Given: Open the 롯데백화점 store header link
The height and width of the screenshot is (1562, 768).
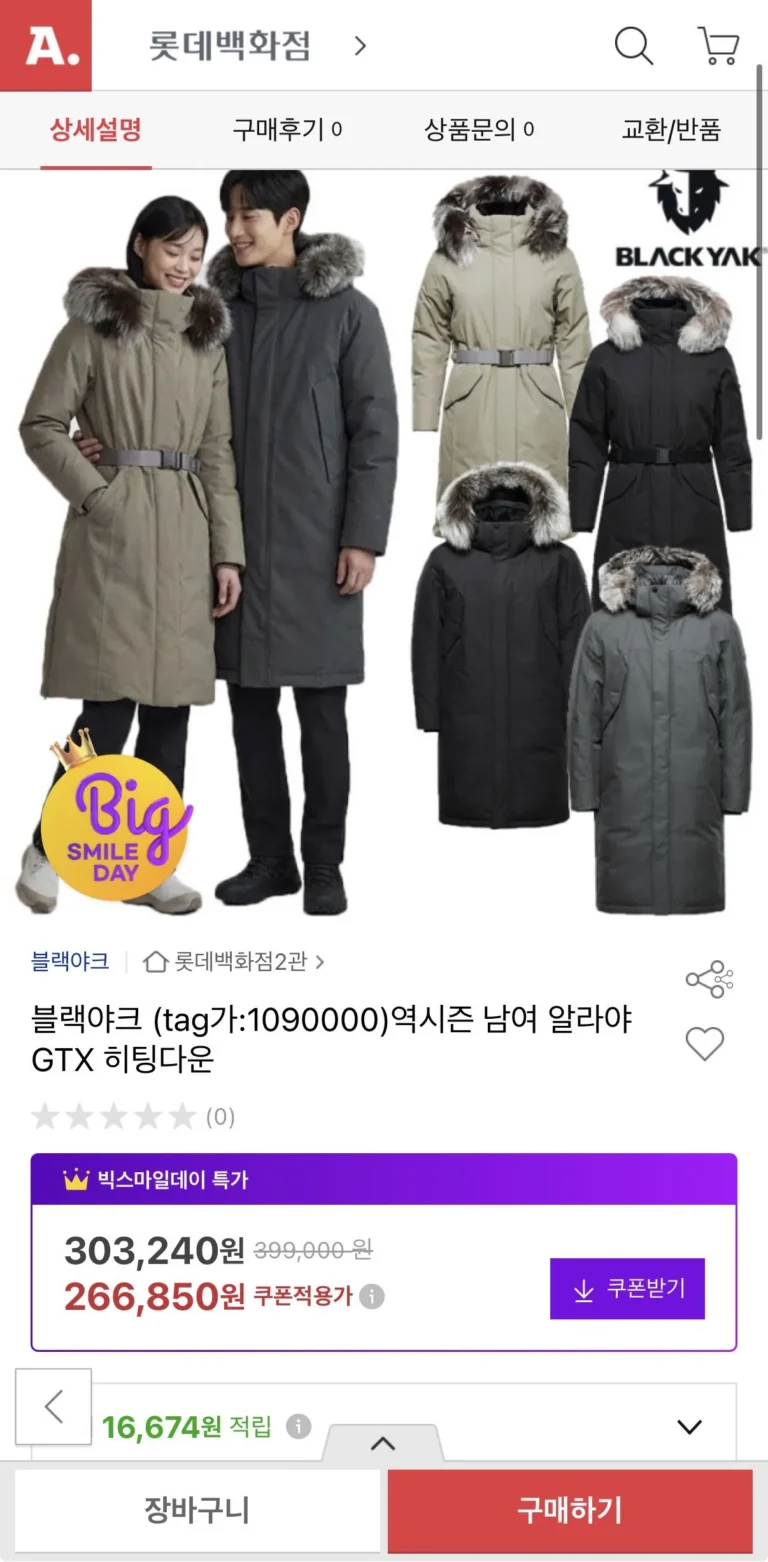Looking at the screenshot, I should (258, 46).
